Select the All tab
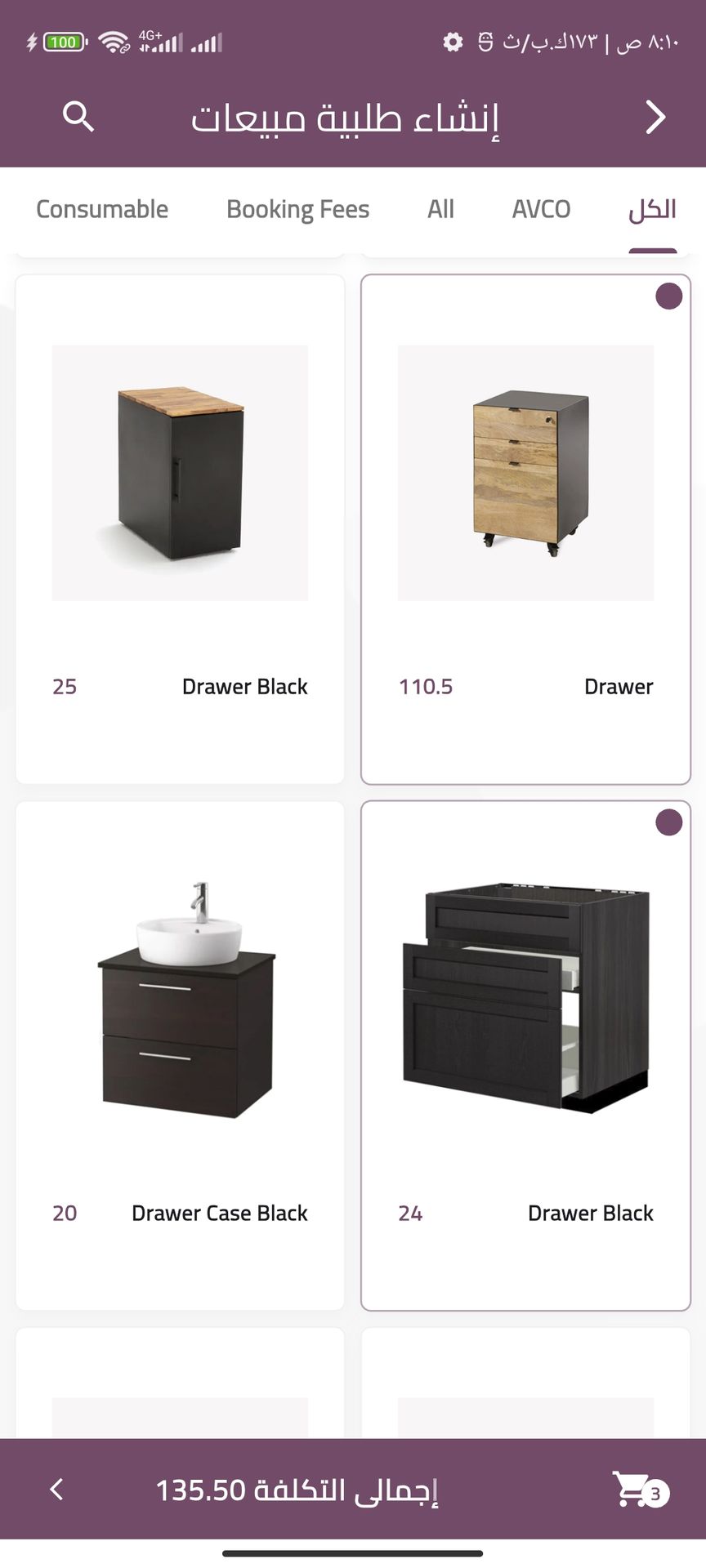Viewport: 706px width, 1568px height. click(x=440, y=210)
